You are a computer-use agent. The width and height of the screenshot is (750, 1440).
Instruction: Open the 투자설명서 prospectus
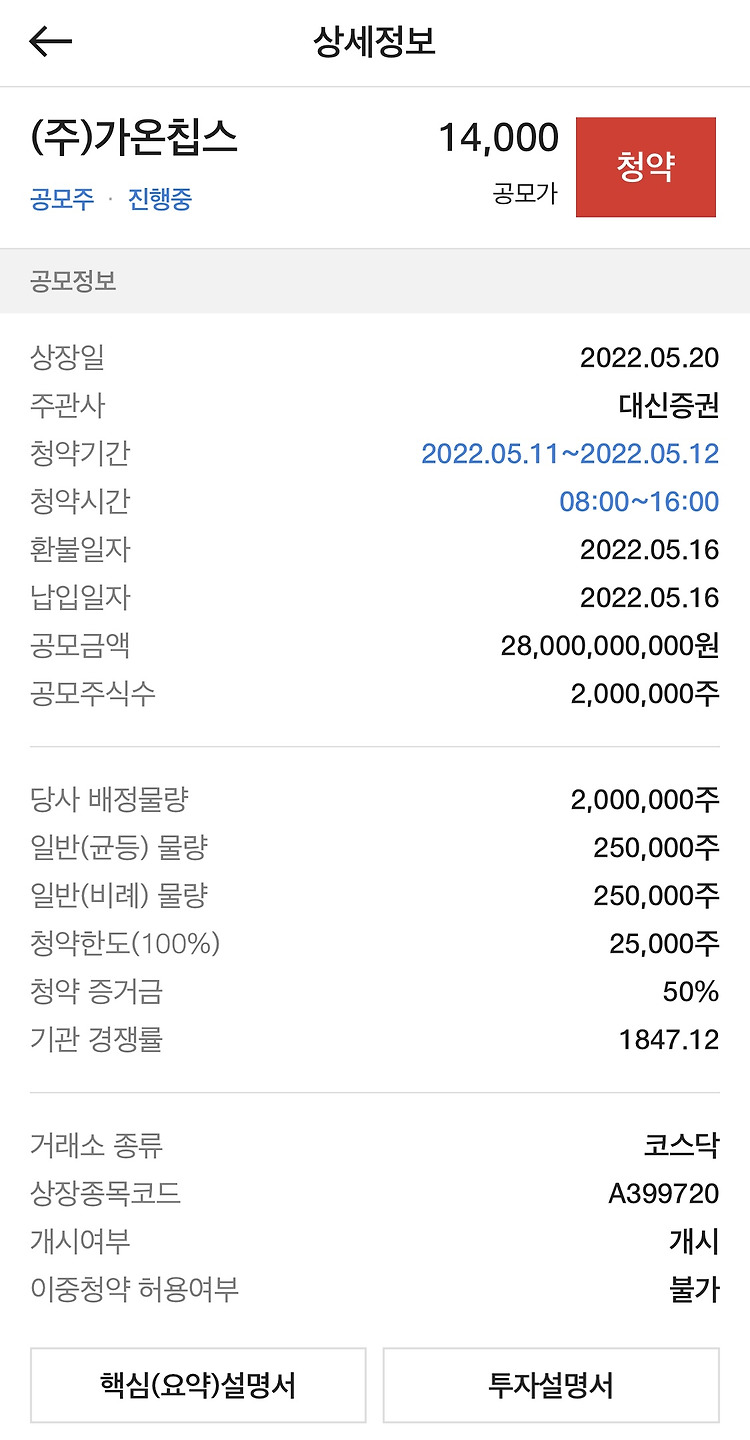[x=551, y=1385]
